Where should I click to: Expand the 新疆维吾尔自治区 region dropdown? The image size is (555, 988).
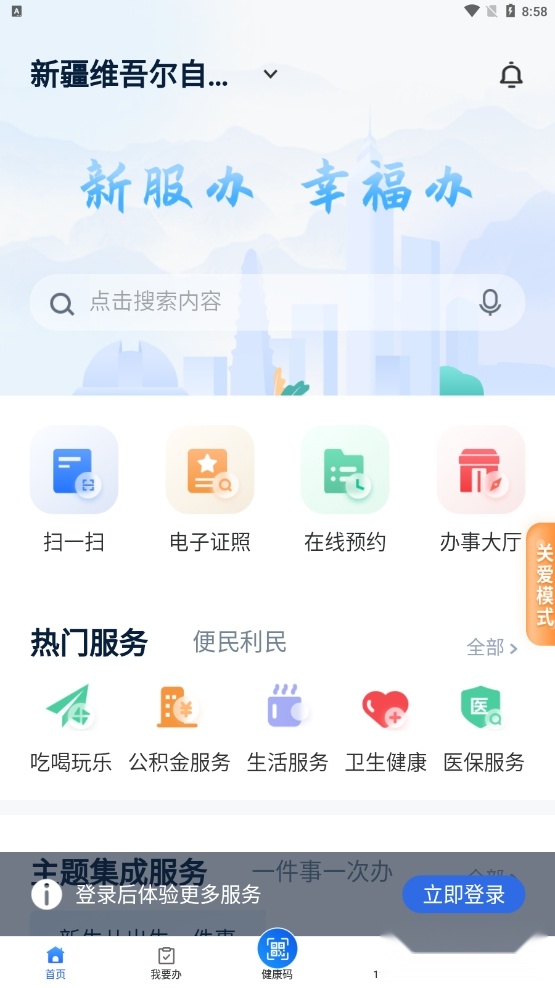[270, 74]
